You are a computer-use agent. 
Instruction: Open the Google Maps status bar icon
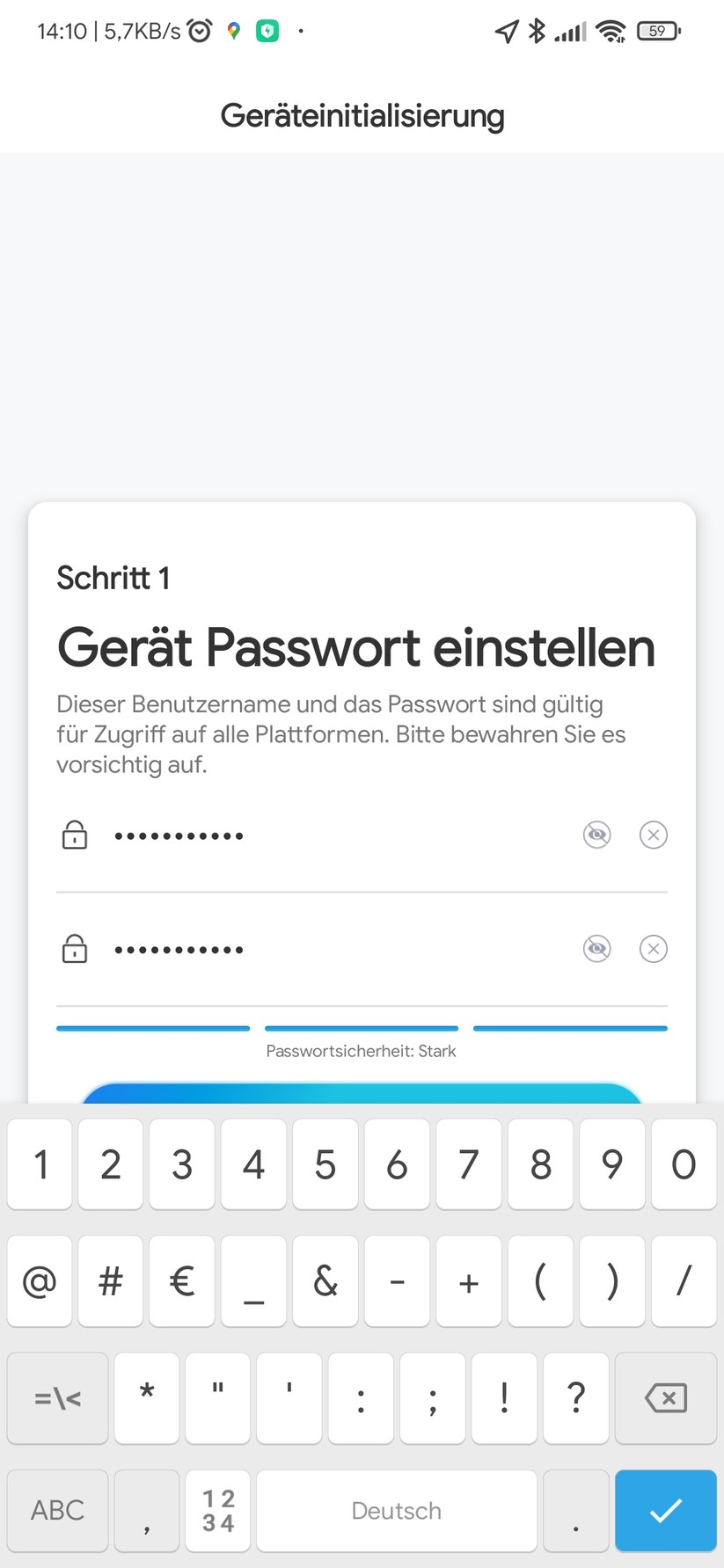(x=232, y=31)
